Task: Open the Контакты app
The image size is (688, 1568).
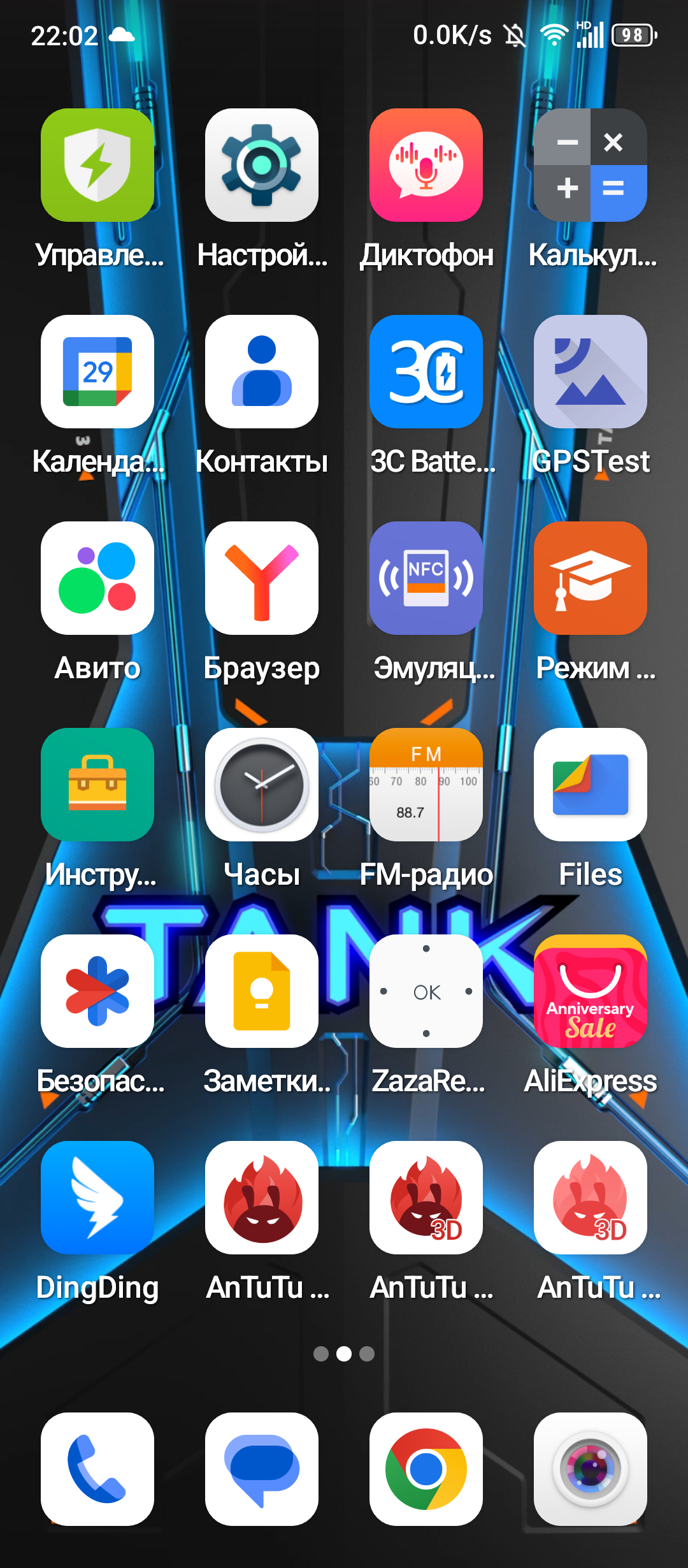Action: (x=261, y=372)
